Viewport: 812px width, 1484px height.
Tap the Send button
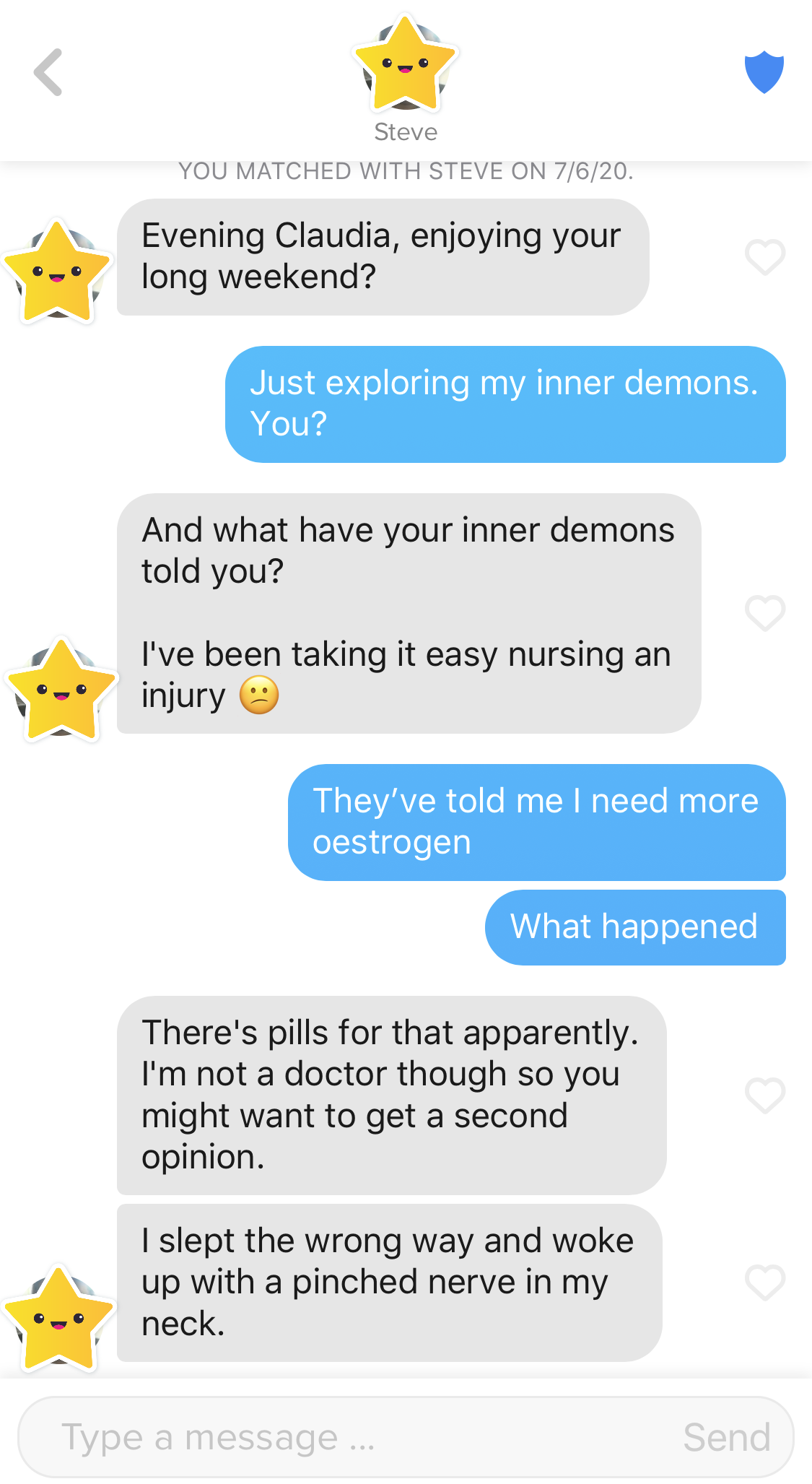726,1437
